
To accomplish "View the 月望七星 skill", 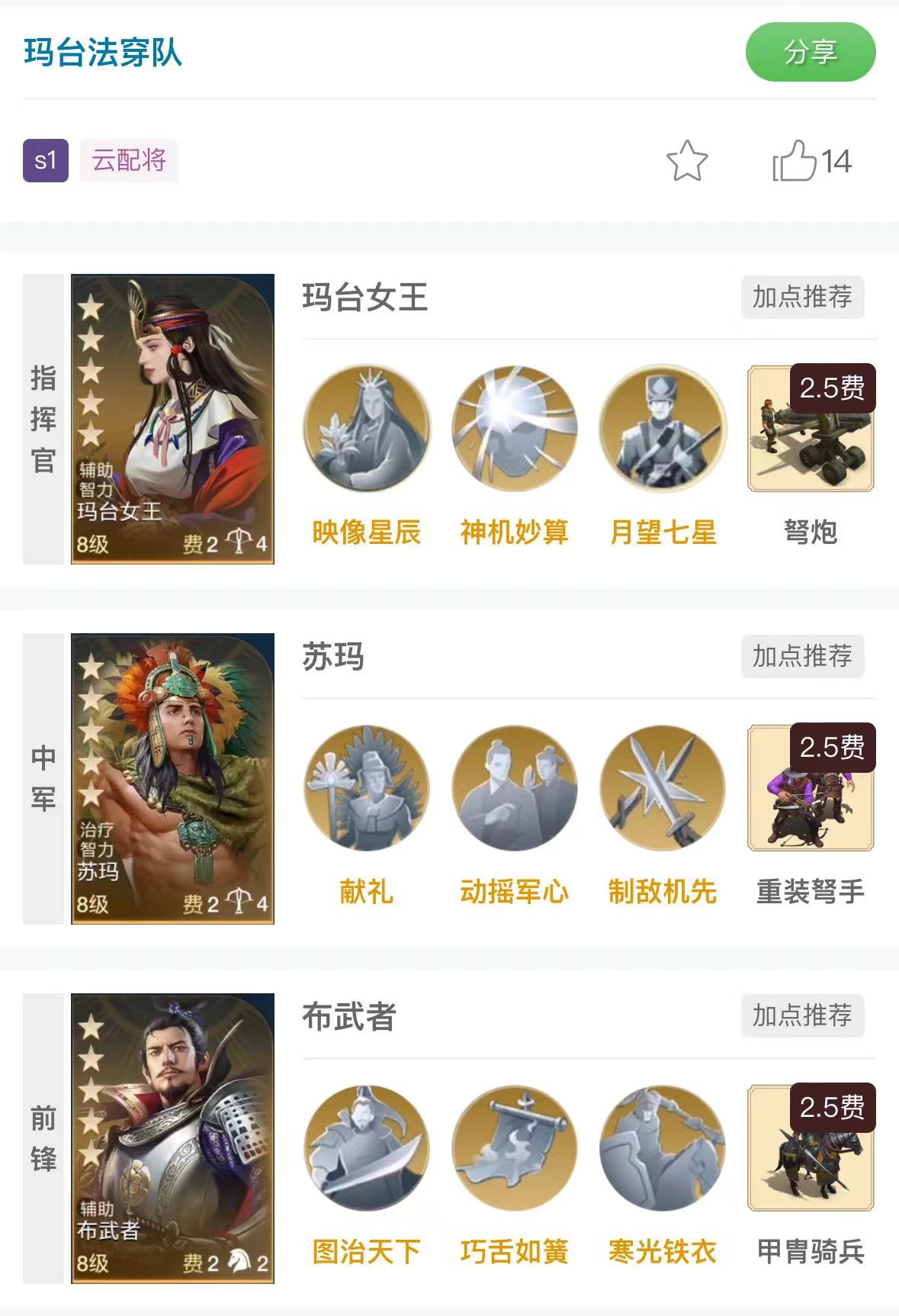I will tap(663, 429).
